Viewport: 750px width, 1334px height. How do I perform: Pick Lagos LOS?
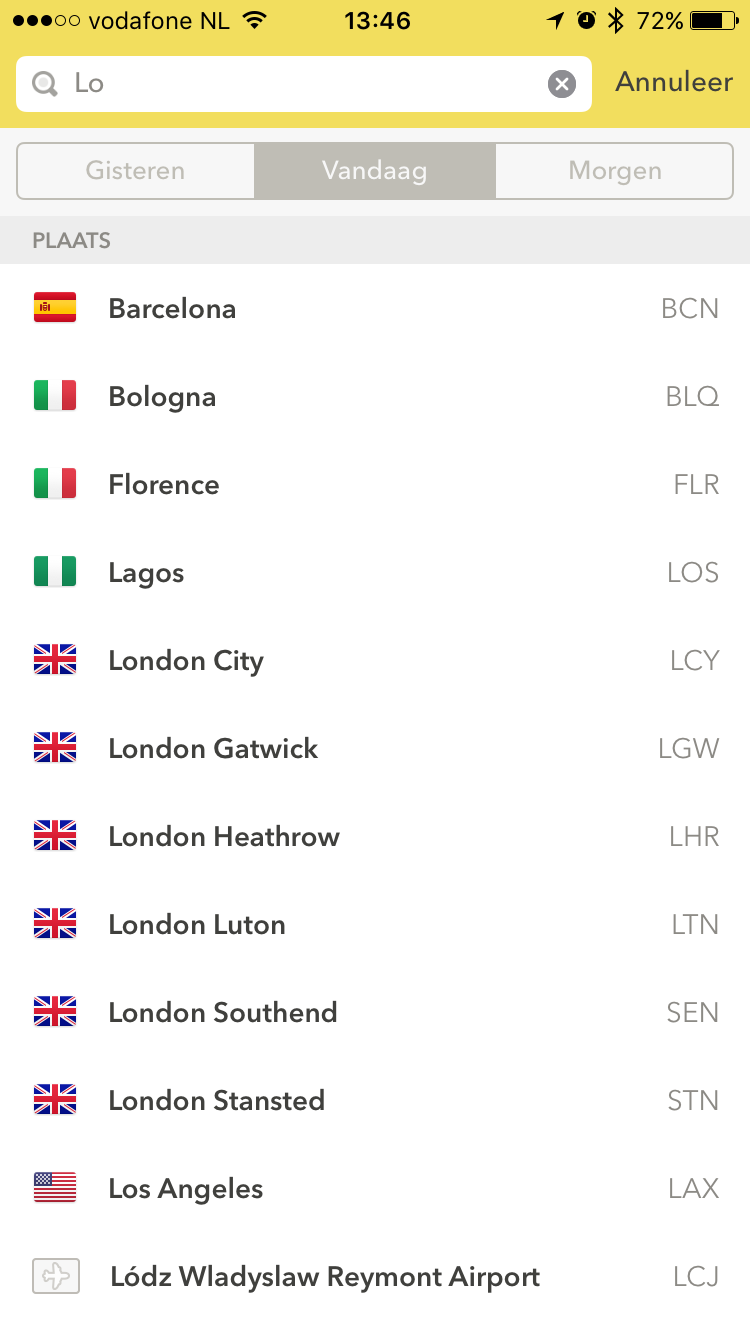[x=375, y=572]
